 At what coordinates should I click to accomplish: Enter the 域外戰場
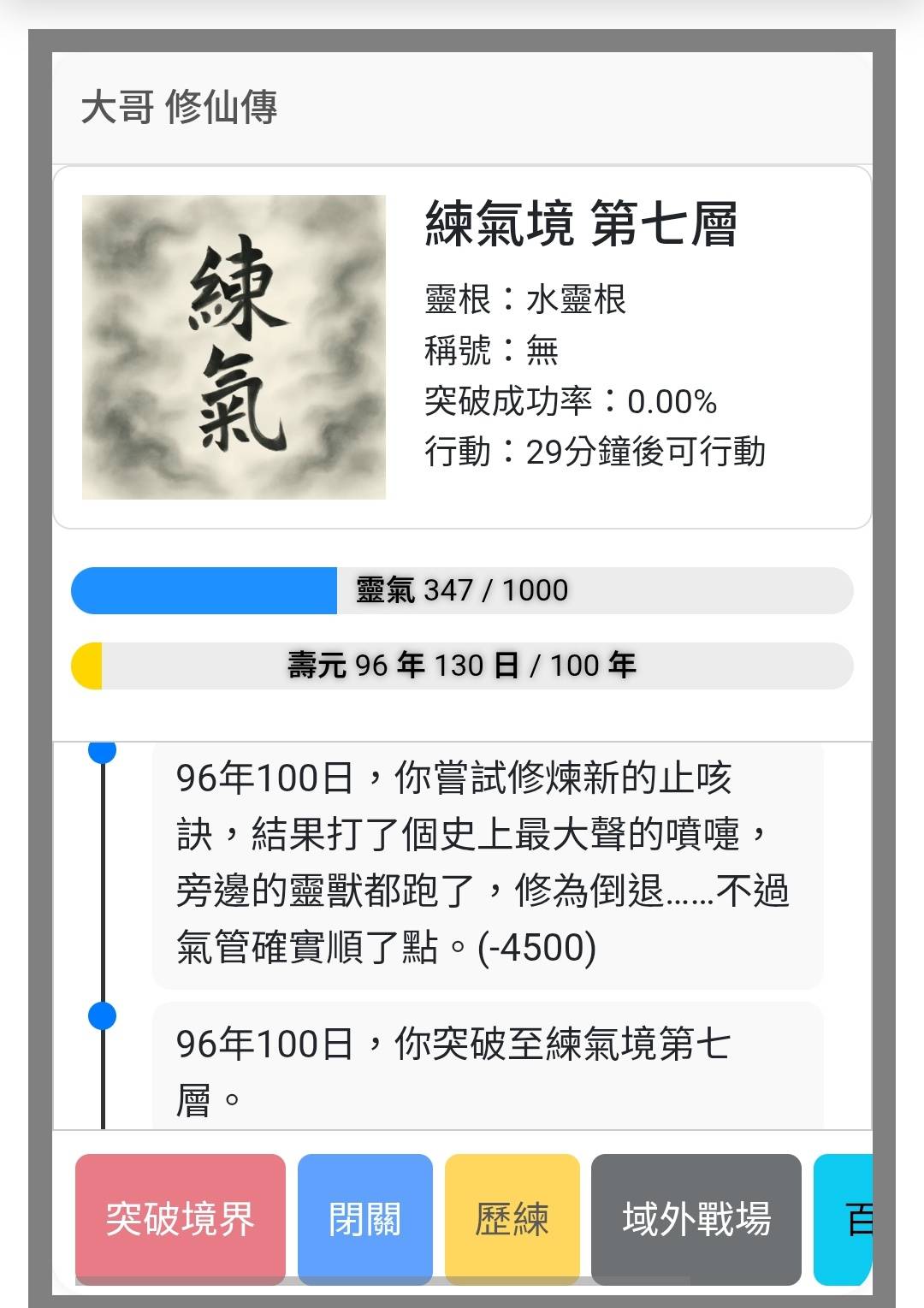[696, 1218]
